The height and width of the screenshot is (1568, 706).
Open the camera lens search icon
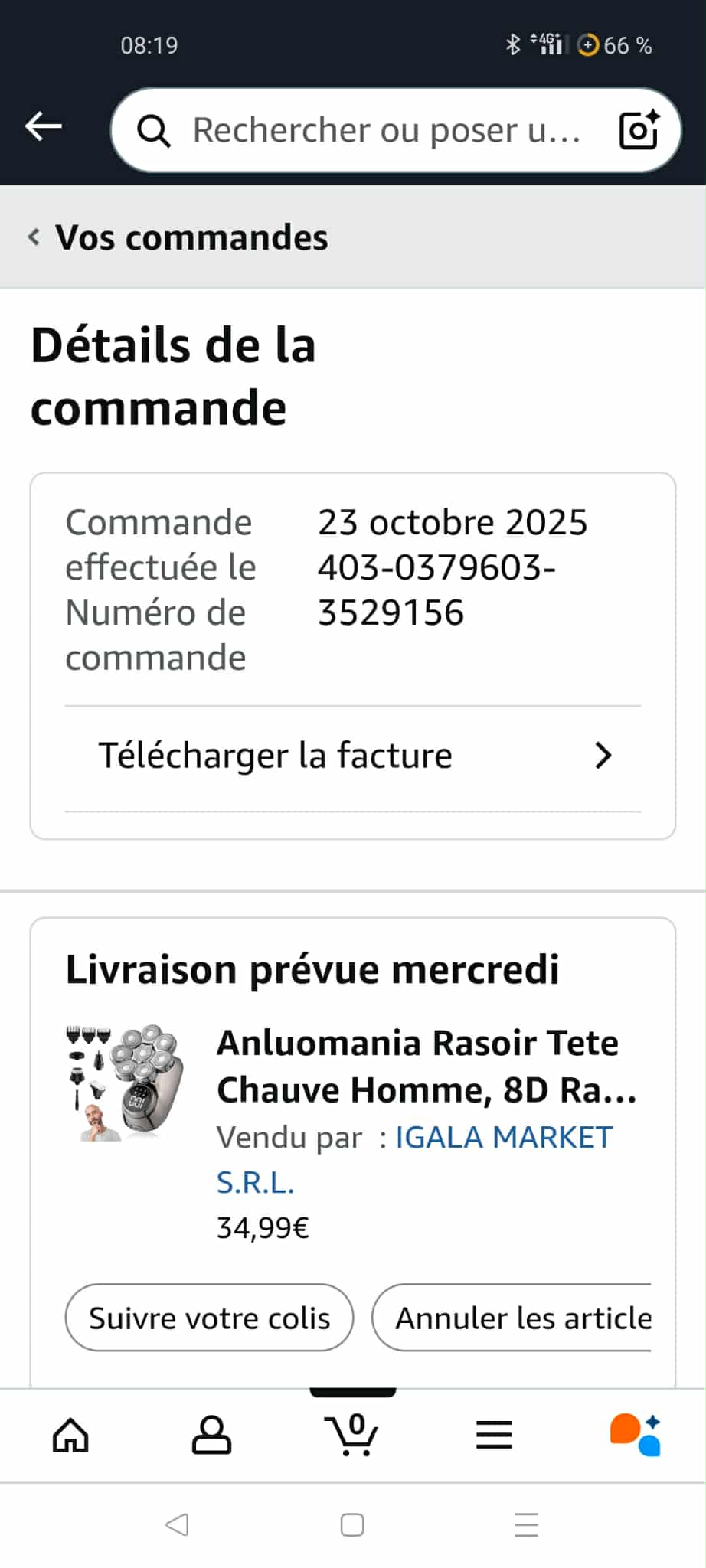(x=639, y=130)
